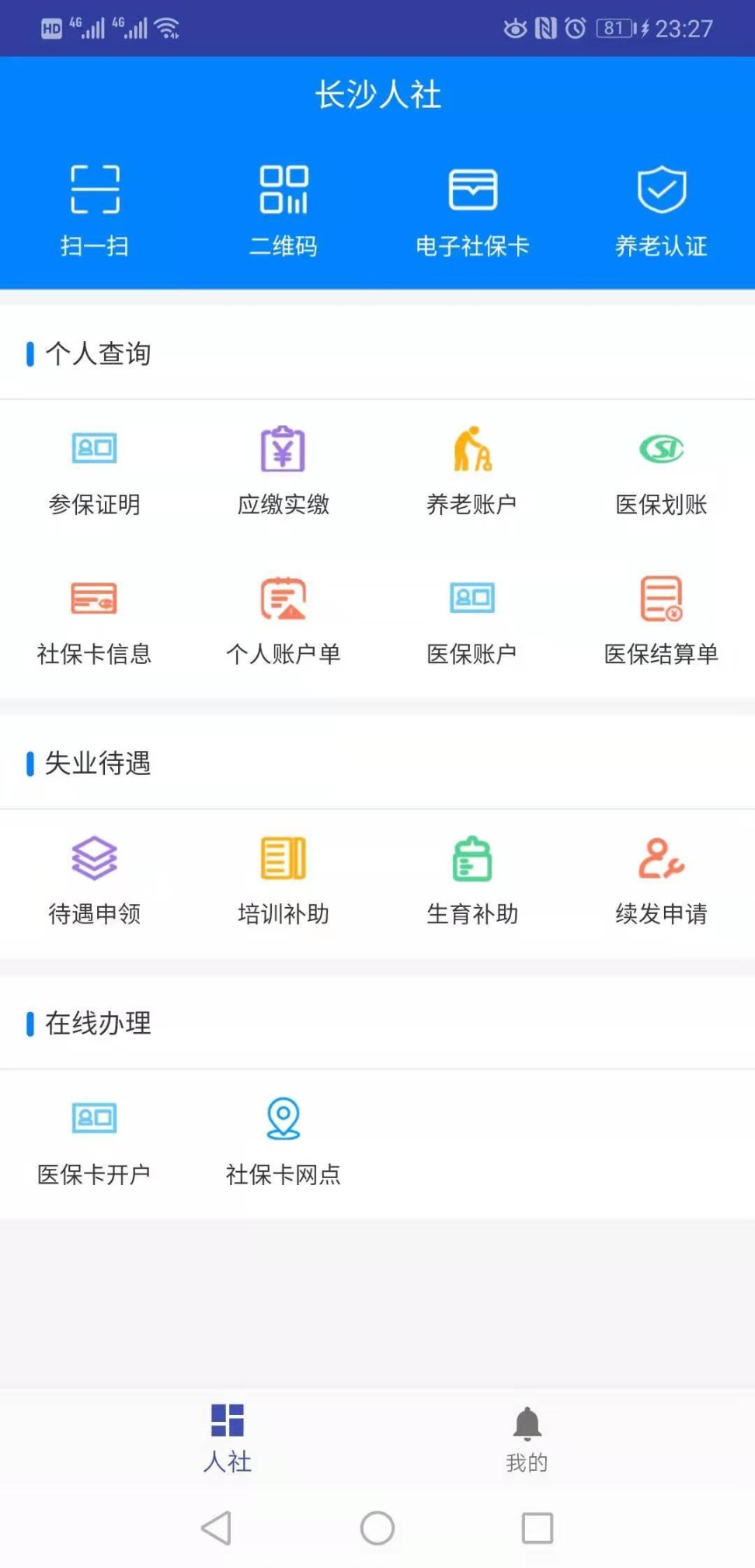Find 社保卡网点 locations

[x=284, y=1139]
